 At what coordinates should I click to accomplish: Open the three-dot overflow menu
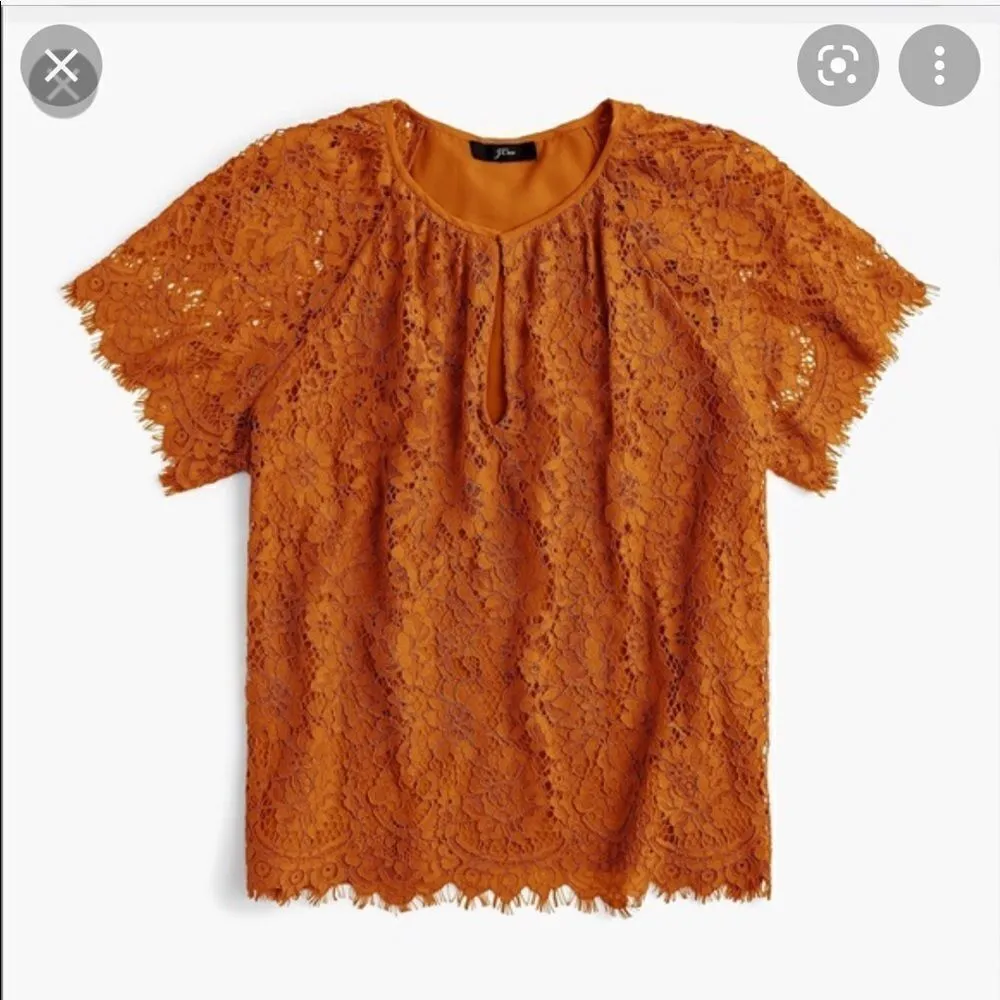click(938, 66)
